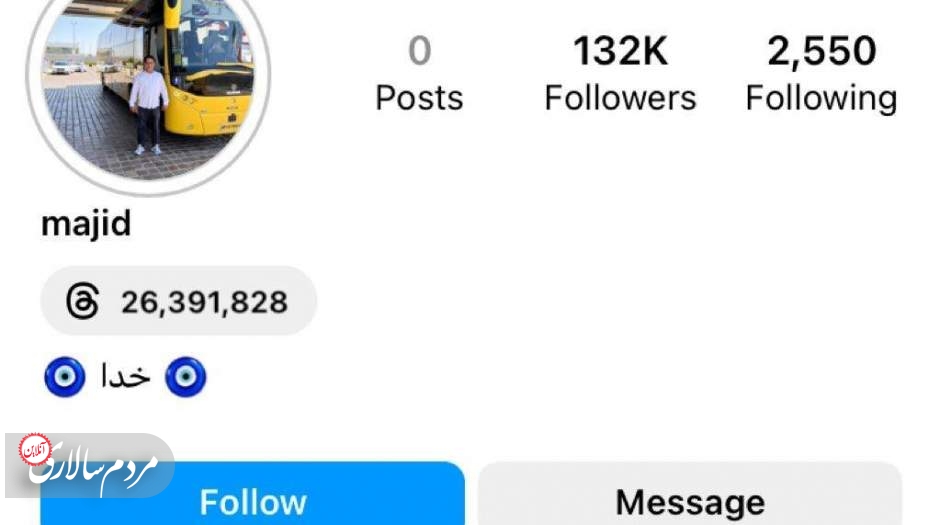Screen dimensions: 940x525
Task: Open the Threads badge 26,391,828
Action: click(179, 301)
